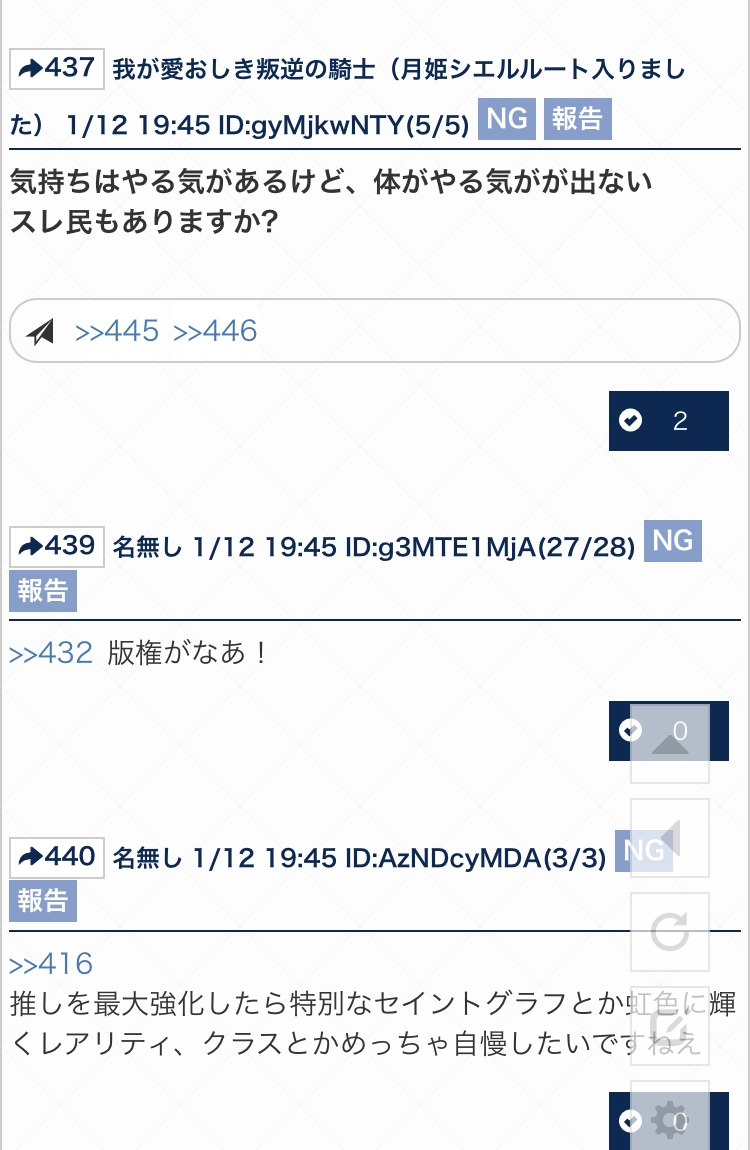Open the >>445 reply link
This screenshot has width=750, height=1150.
117,331
